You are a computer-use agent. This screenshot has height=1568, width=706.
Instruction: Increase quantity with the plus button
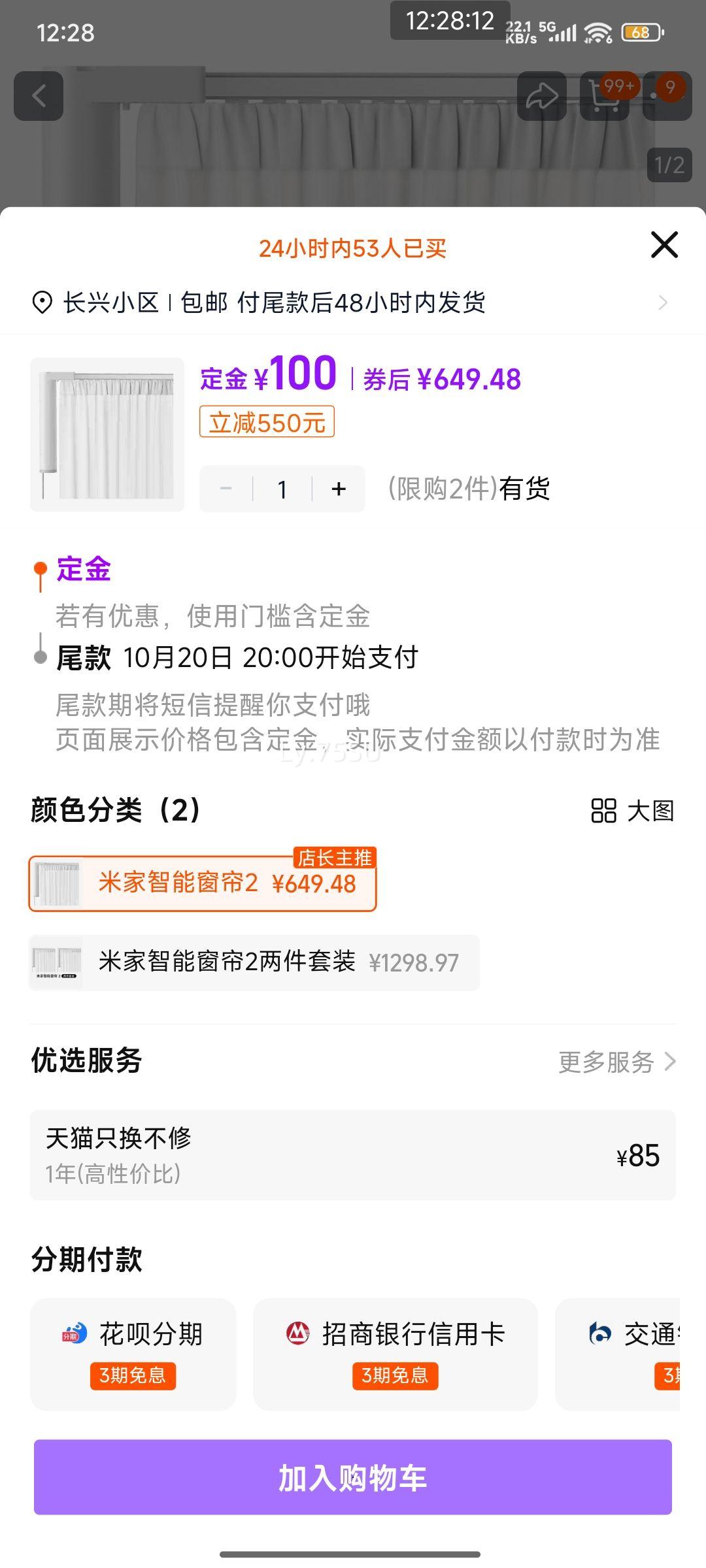[x=339, y=489]
